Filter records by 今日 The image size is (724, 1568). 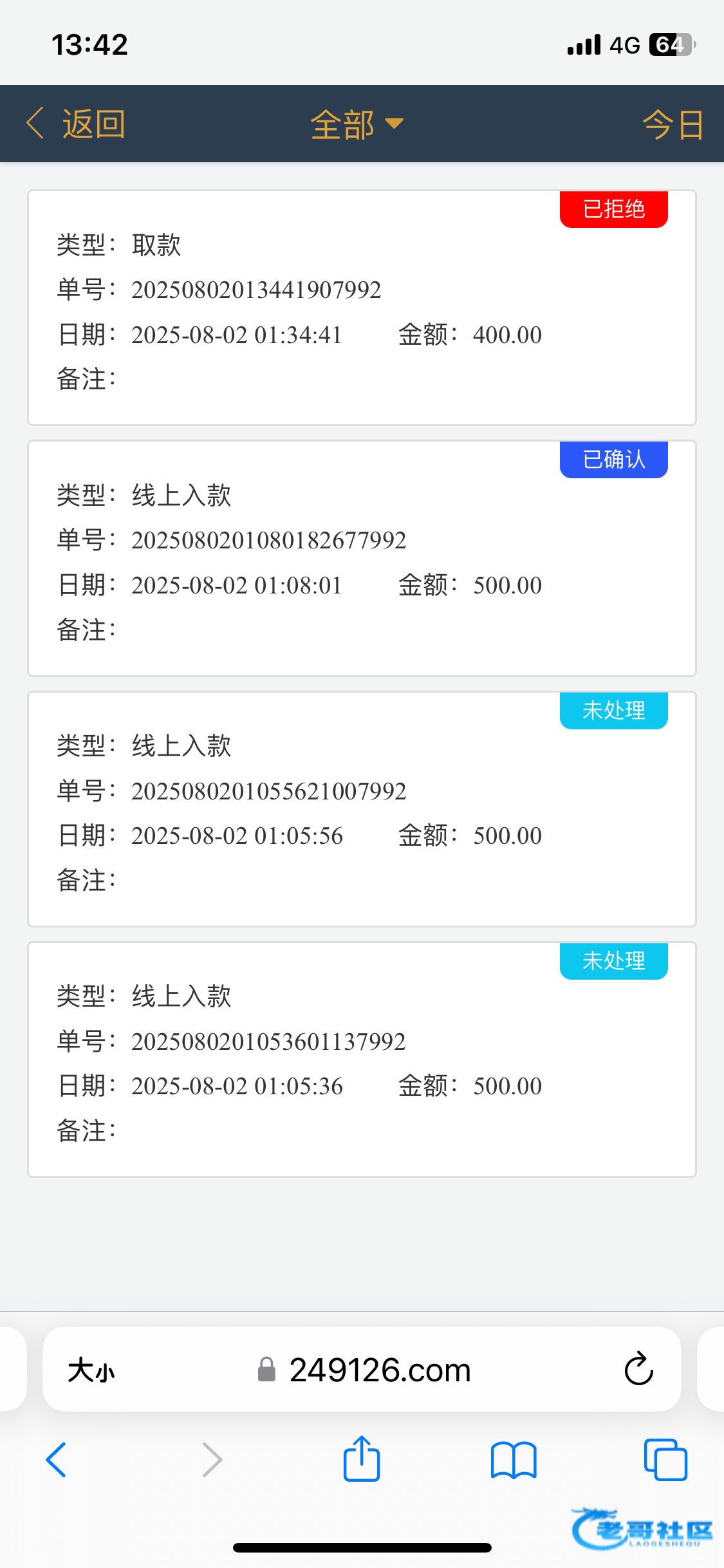(673, 124)
